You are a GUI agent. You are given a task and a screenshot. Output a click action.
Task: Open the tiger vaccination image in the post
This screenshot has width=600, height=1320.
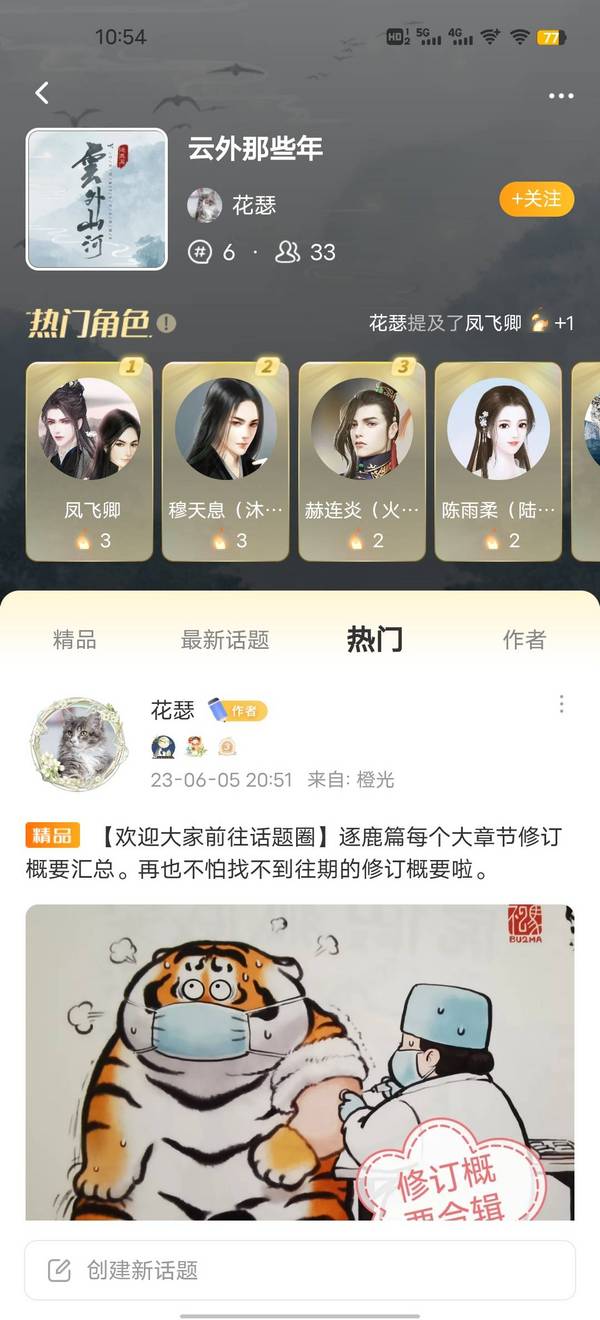click(x=300, y=1060)
